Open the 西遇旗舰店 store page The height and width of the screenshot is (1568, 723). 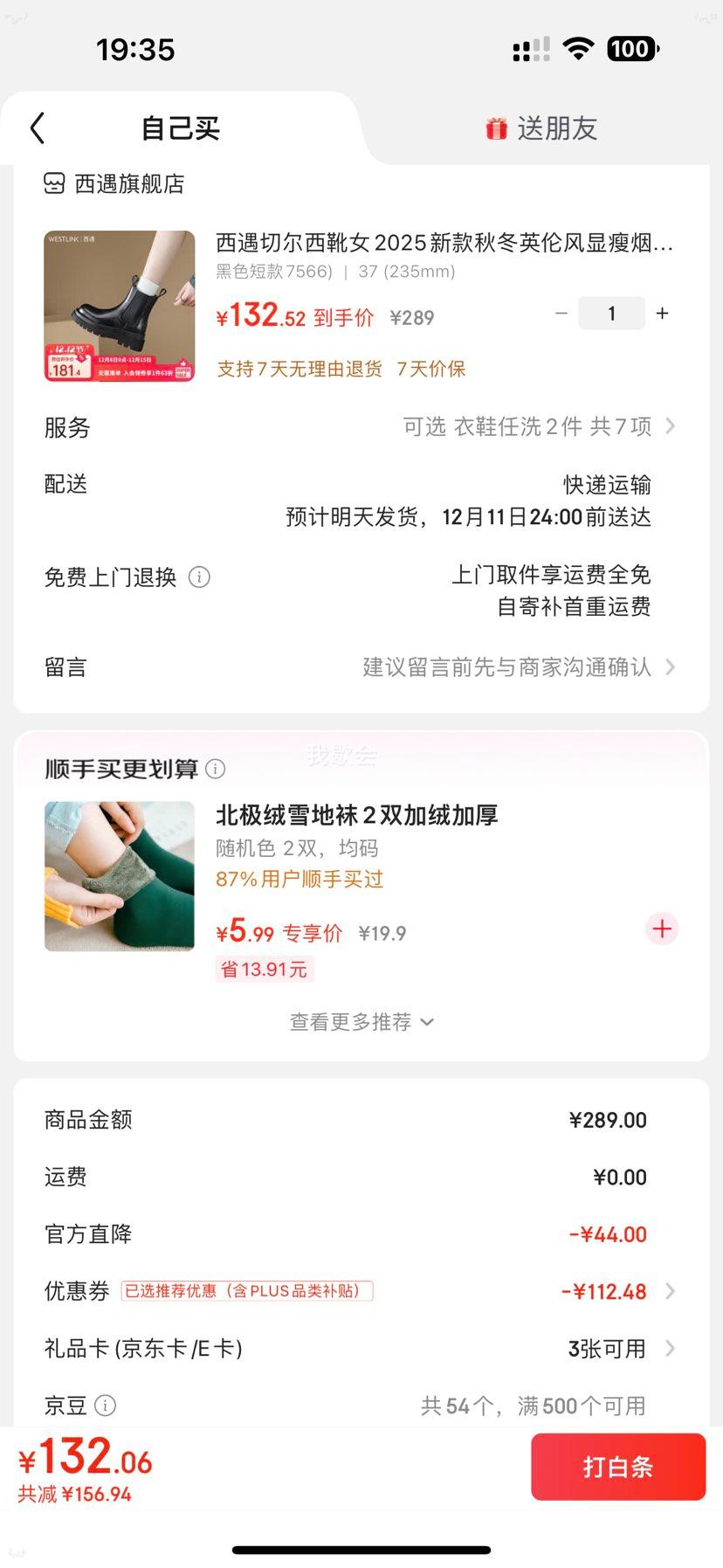pyautogui.click(x=114, y=183)
